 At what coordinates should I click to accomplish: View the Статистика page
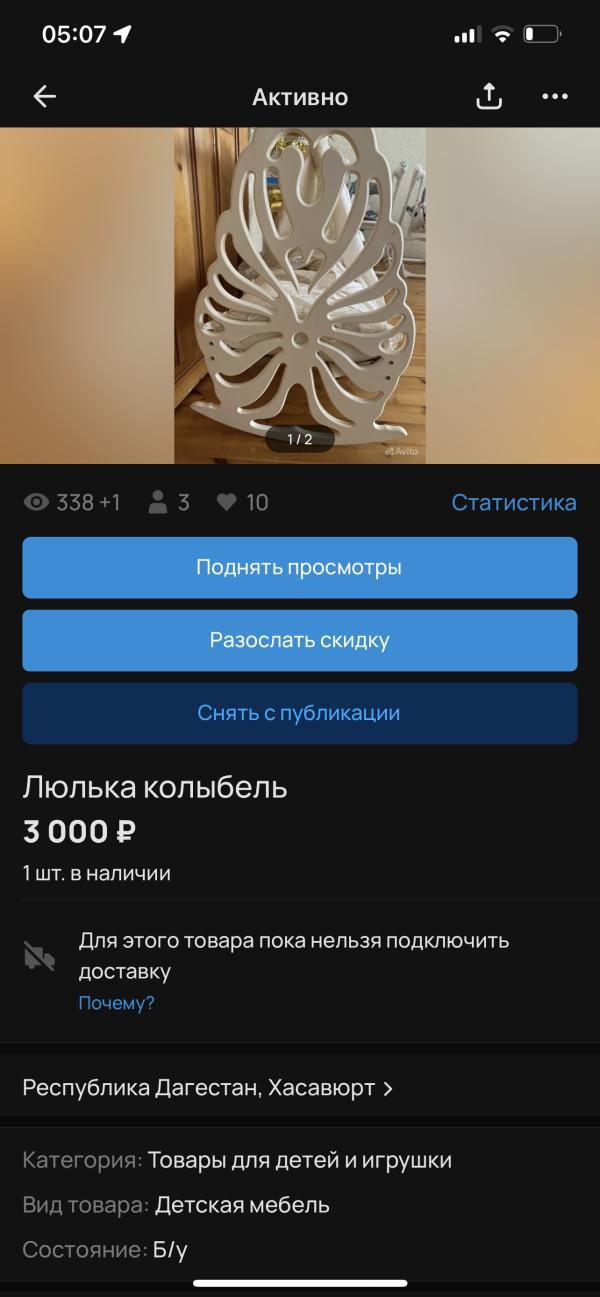point(513,502)
